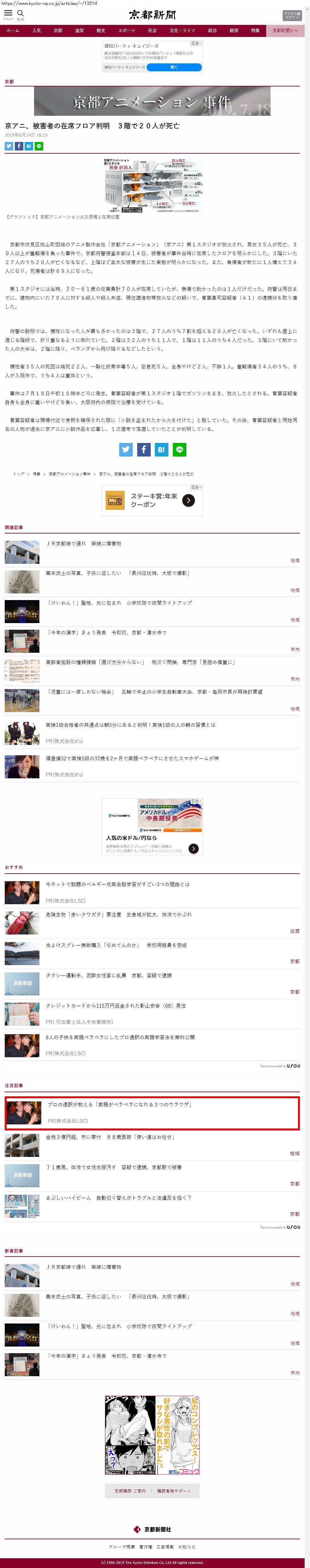Open the 「今年の漢字」 article in 関連記事

(x=107, y=633)
